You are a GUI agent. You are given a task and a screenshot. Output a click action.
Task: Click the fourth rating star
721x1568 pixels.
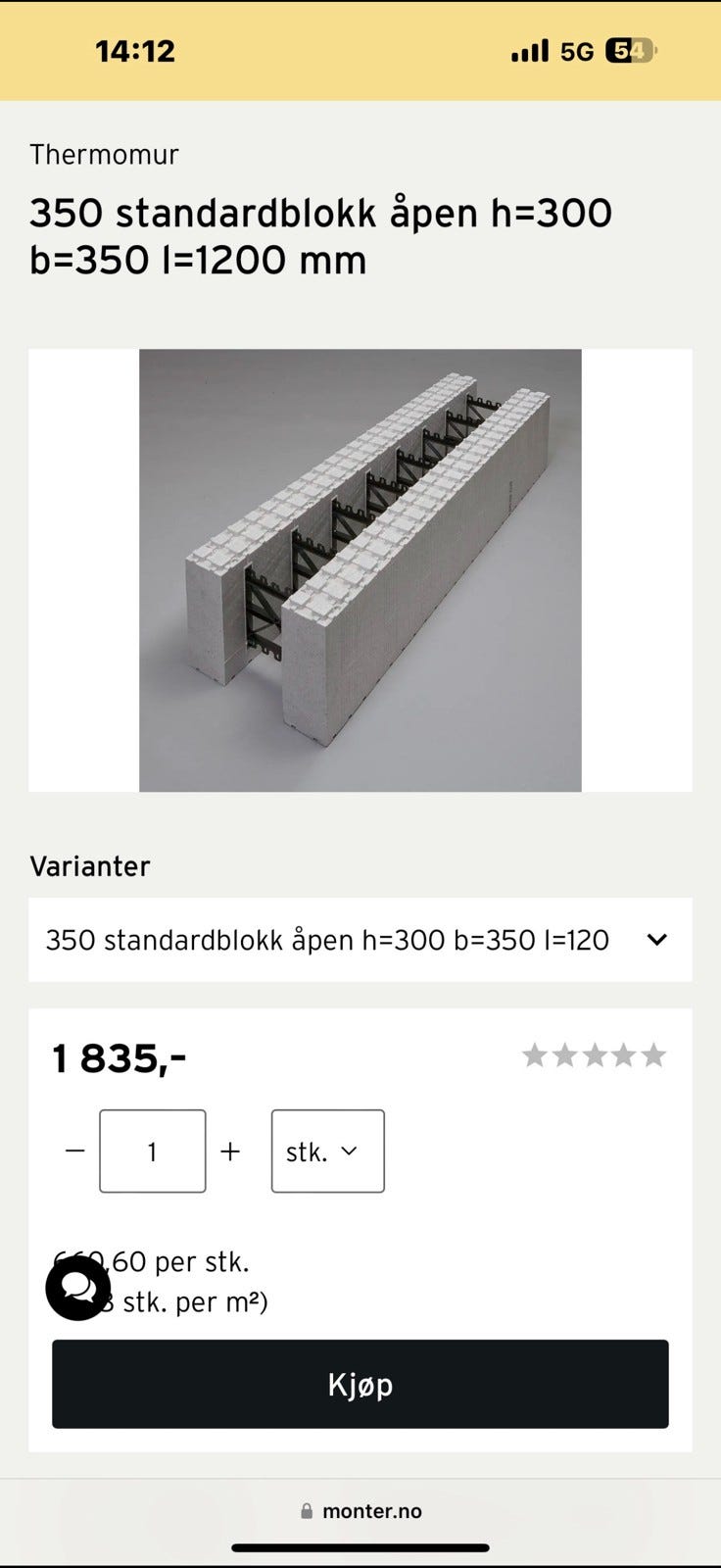pos(626,1054)
